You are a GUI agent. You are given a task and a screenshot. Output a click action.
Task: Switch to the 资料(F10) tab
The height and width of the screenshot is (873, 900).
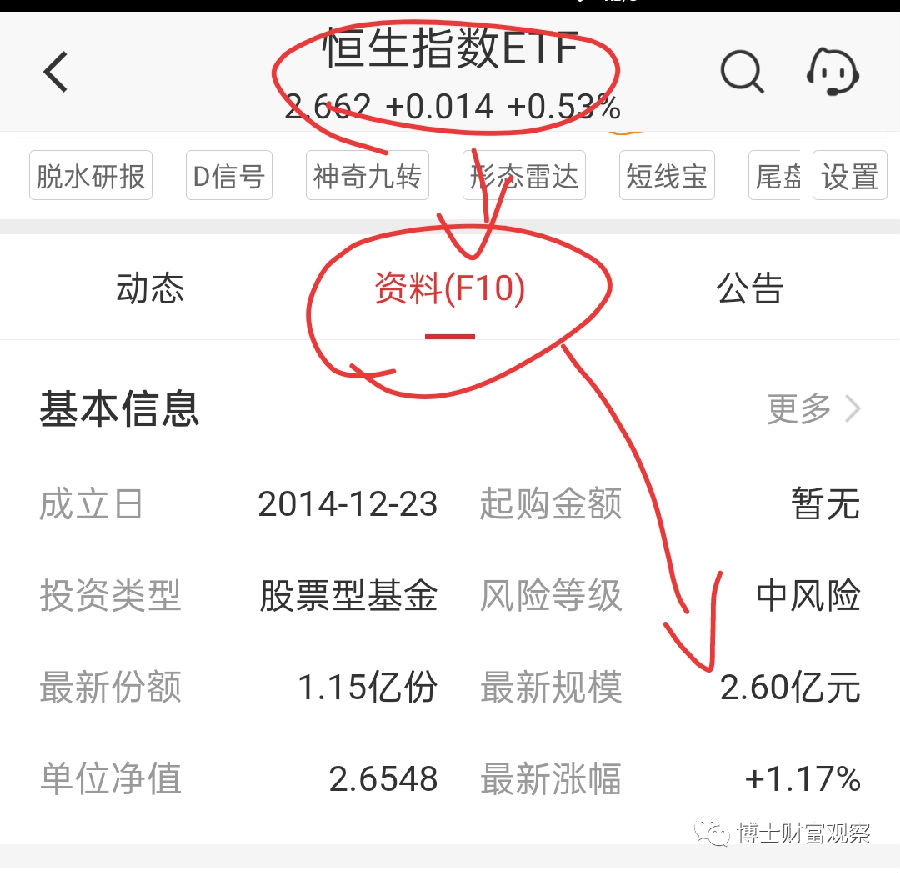point(449,289)
